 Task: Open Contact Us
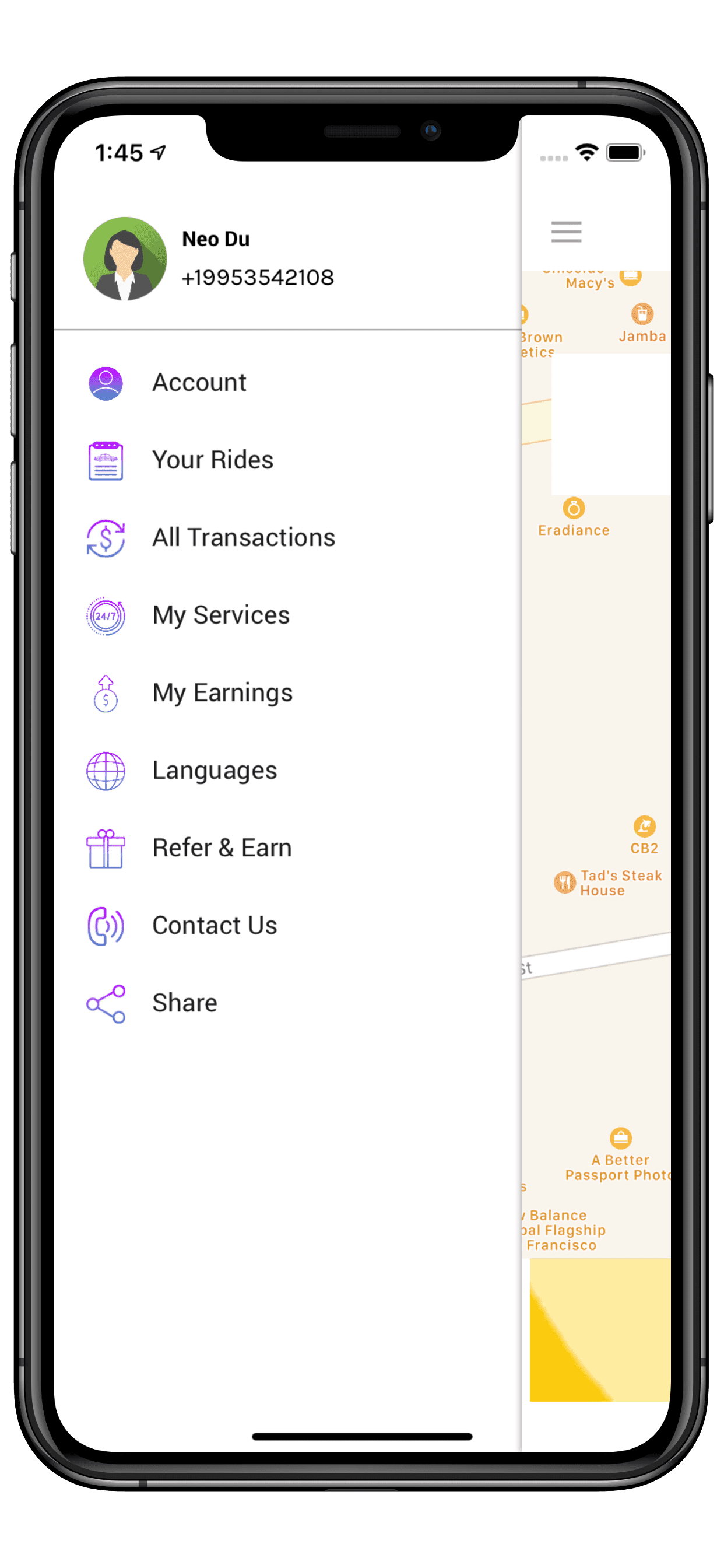click(287, 925)
